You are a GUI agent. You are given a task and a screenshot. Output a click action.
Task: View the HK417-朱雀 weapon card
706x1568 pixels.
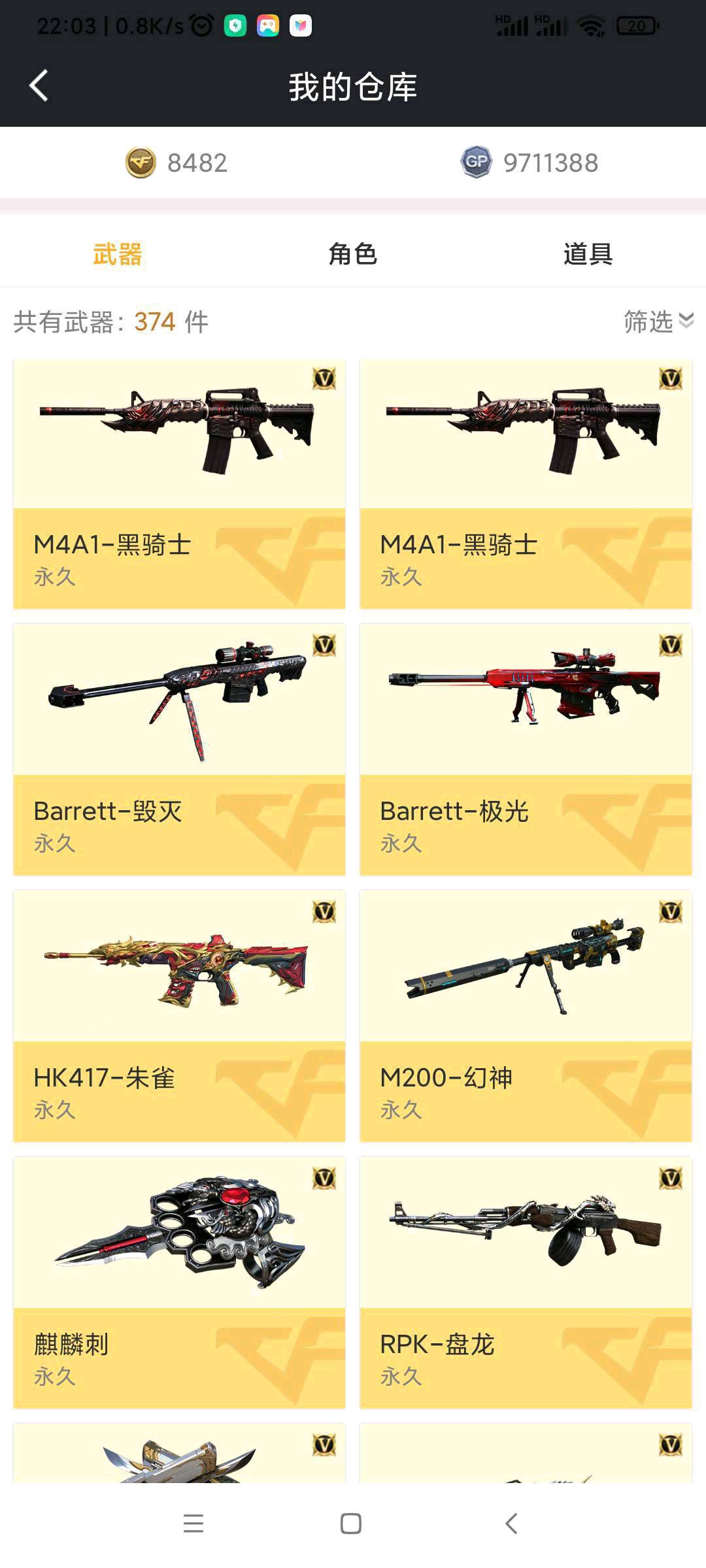click(179, 1015)
